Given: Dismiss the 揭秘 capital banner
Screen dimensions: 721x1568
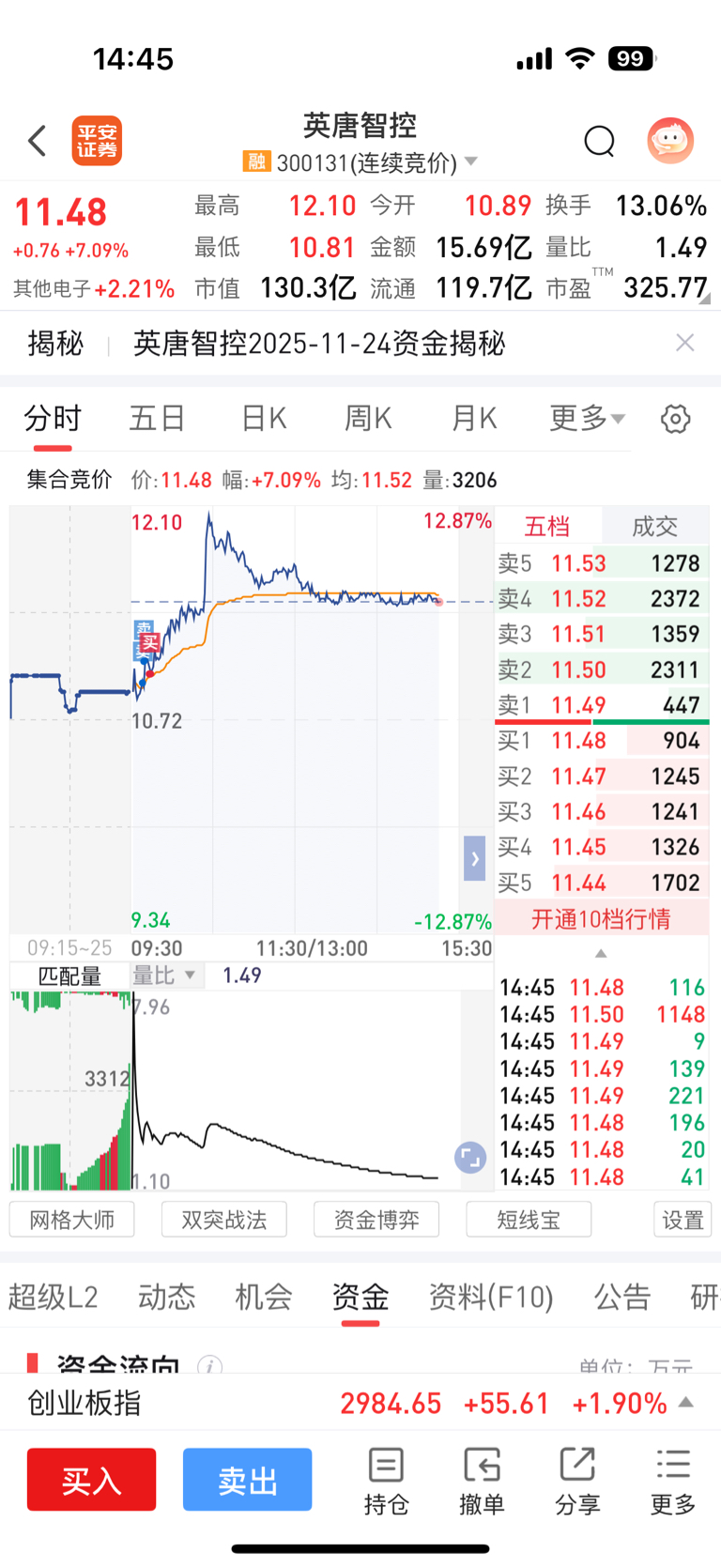Looking at the screenshot, I should click(x=685, y=343).
